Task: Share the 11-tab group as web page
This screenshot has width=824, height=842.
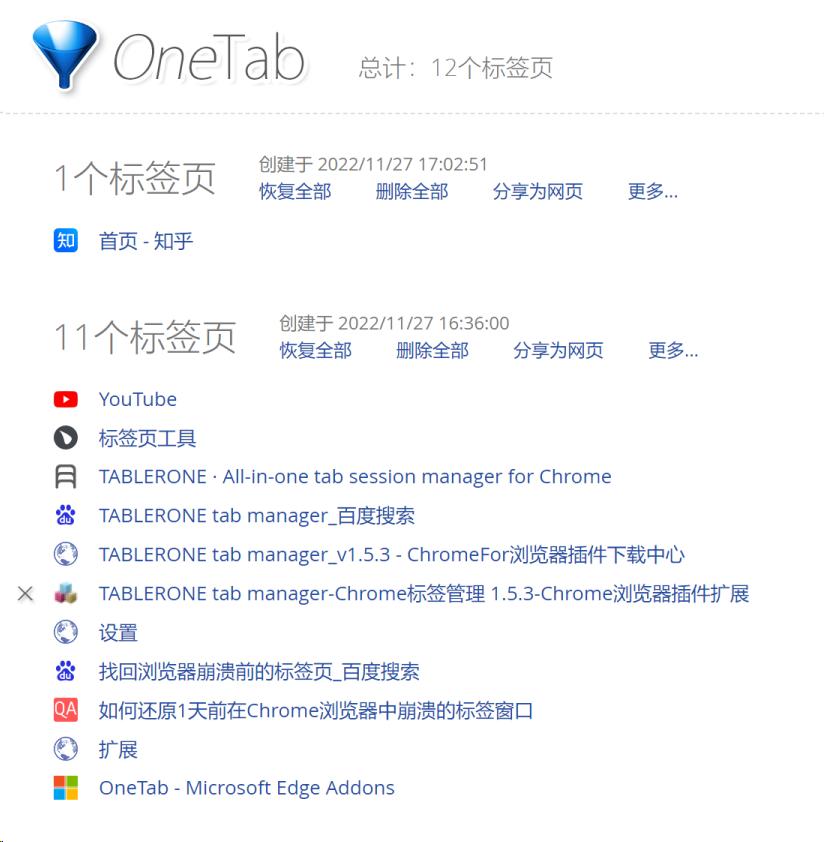Action: (x=558, y=351)
